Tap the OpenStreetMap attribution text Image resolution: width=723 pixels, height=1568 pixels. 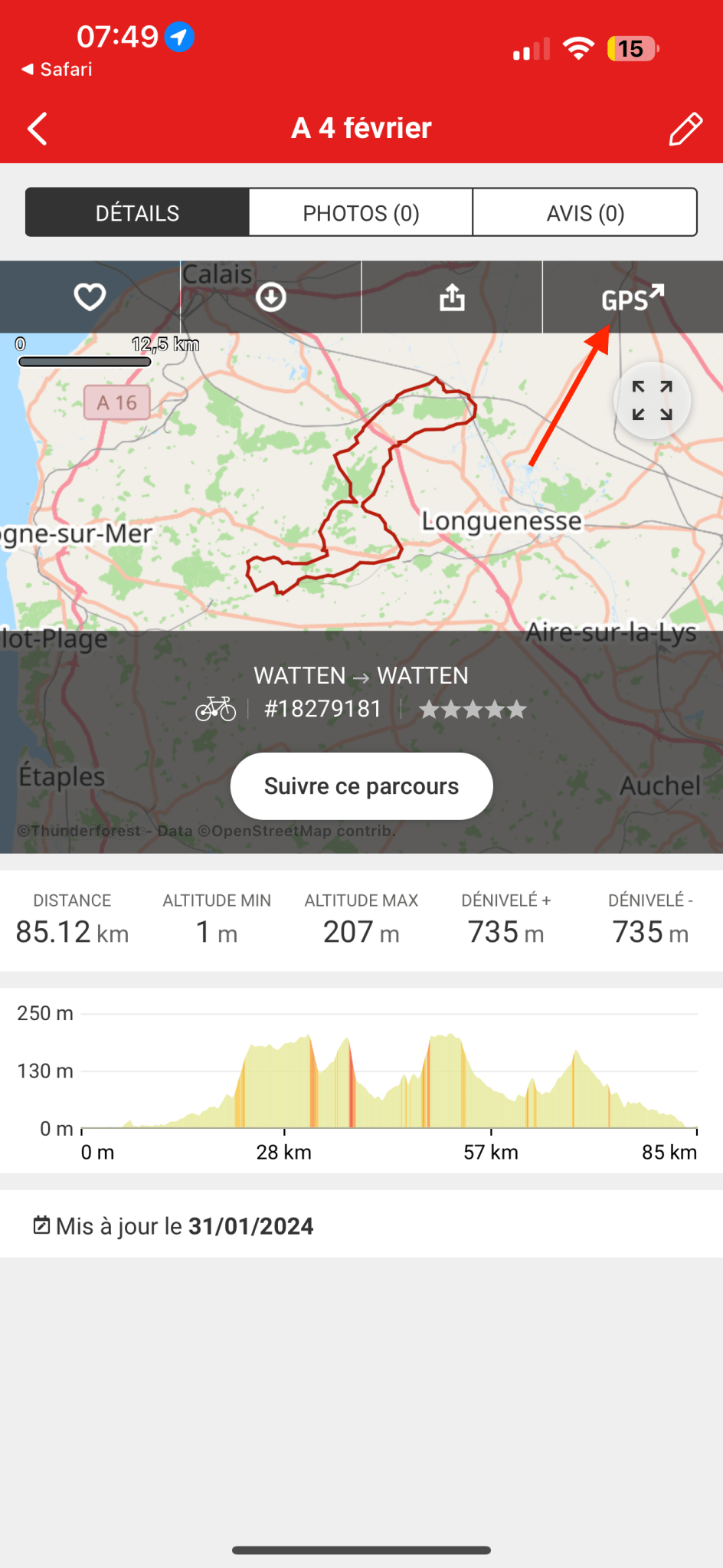[205, 831]
